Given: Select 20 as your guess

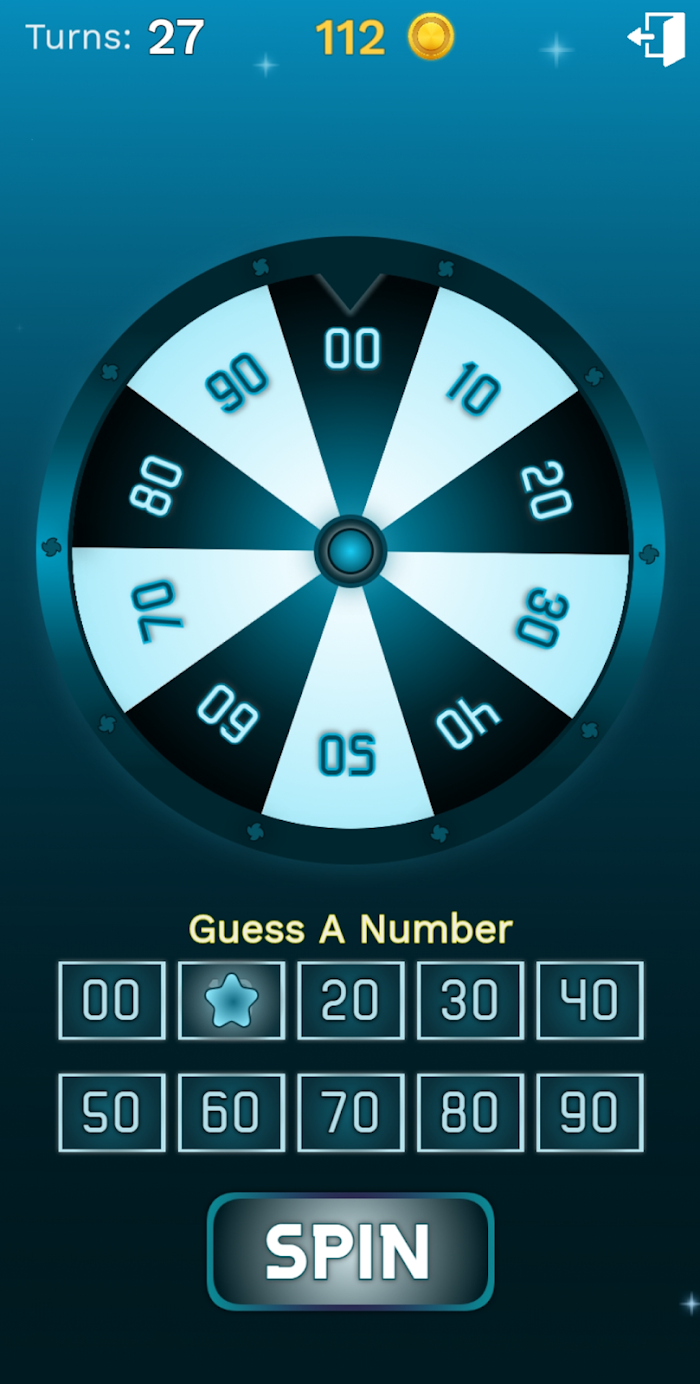Looking at the screenshot, I should (351, 1001).
